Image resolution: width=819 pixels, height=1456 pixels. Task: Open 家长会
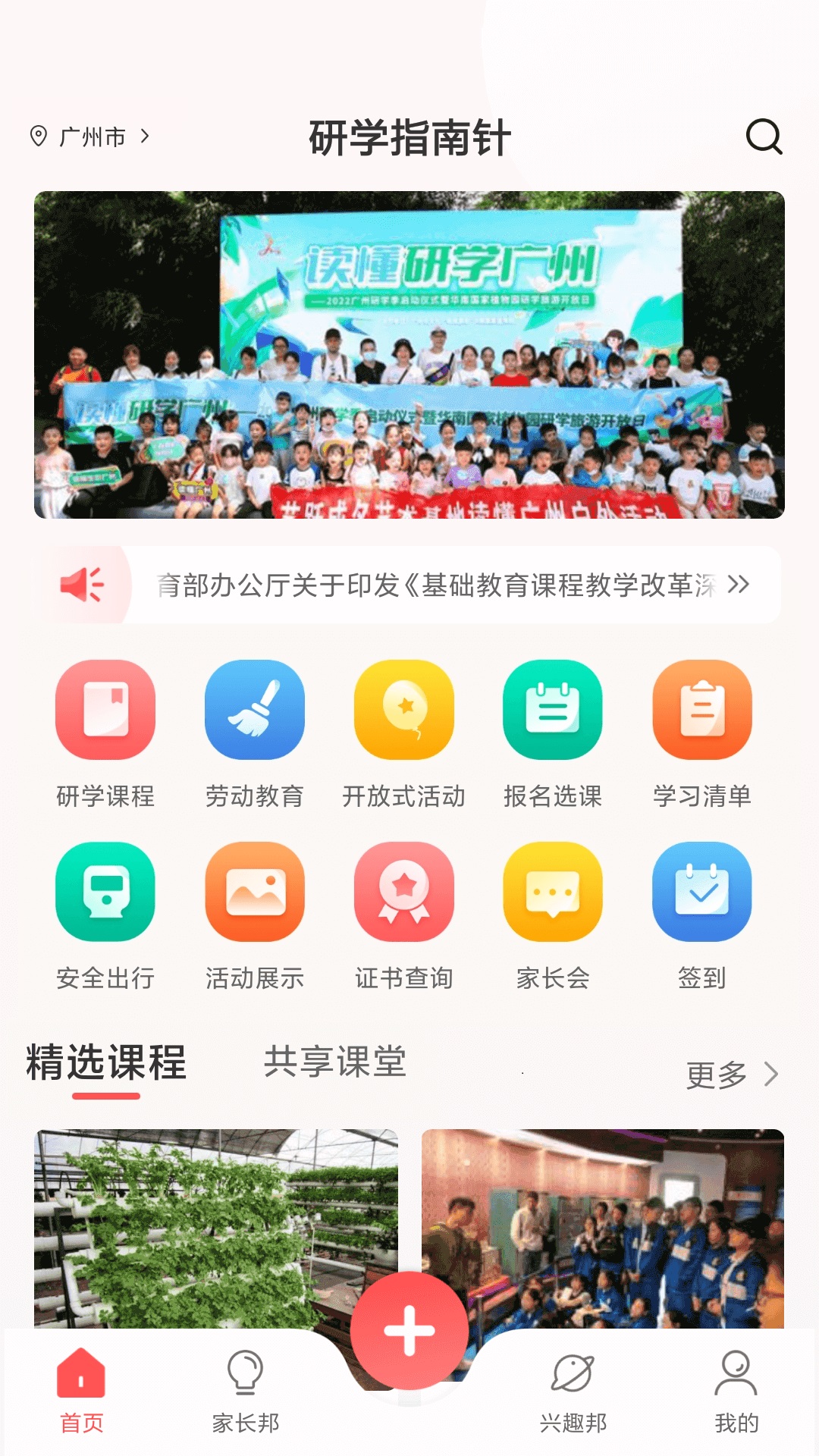553,916
